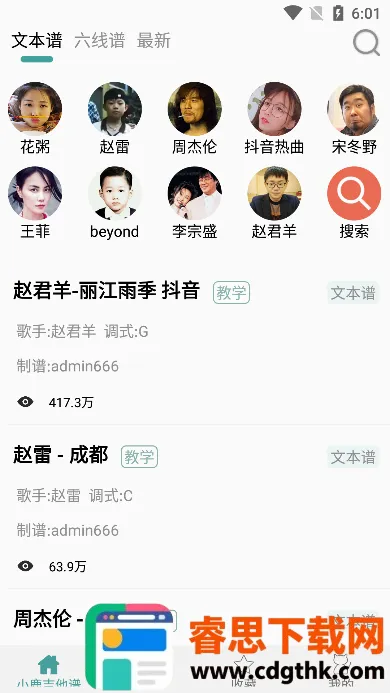Open the 宋冬野 artist avatar
The image size is (390, 693).
[x=354, y=109]
